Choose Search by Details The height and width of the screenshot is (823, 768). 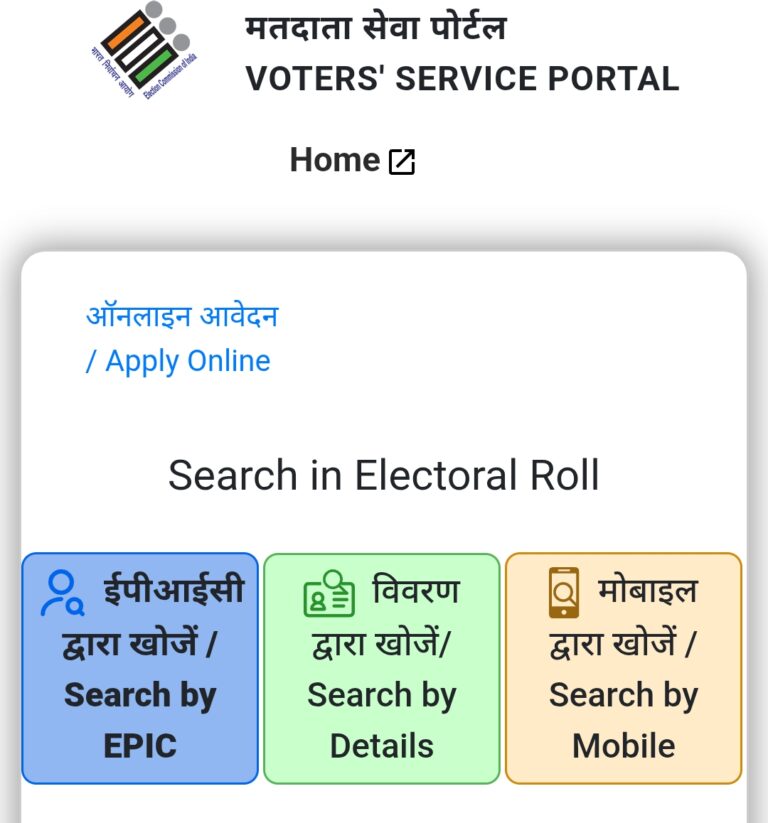point(381,668)
